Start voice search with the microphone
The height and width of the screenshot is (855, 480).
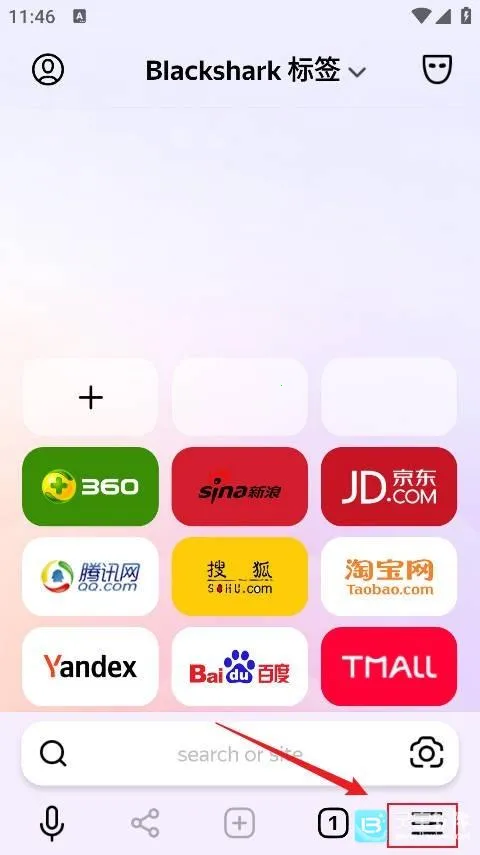(x=52, y=823)
